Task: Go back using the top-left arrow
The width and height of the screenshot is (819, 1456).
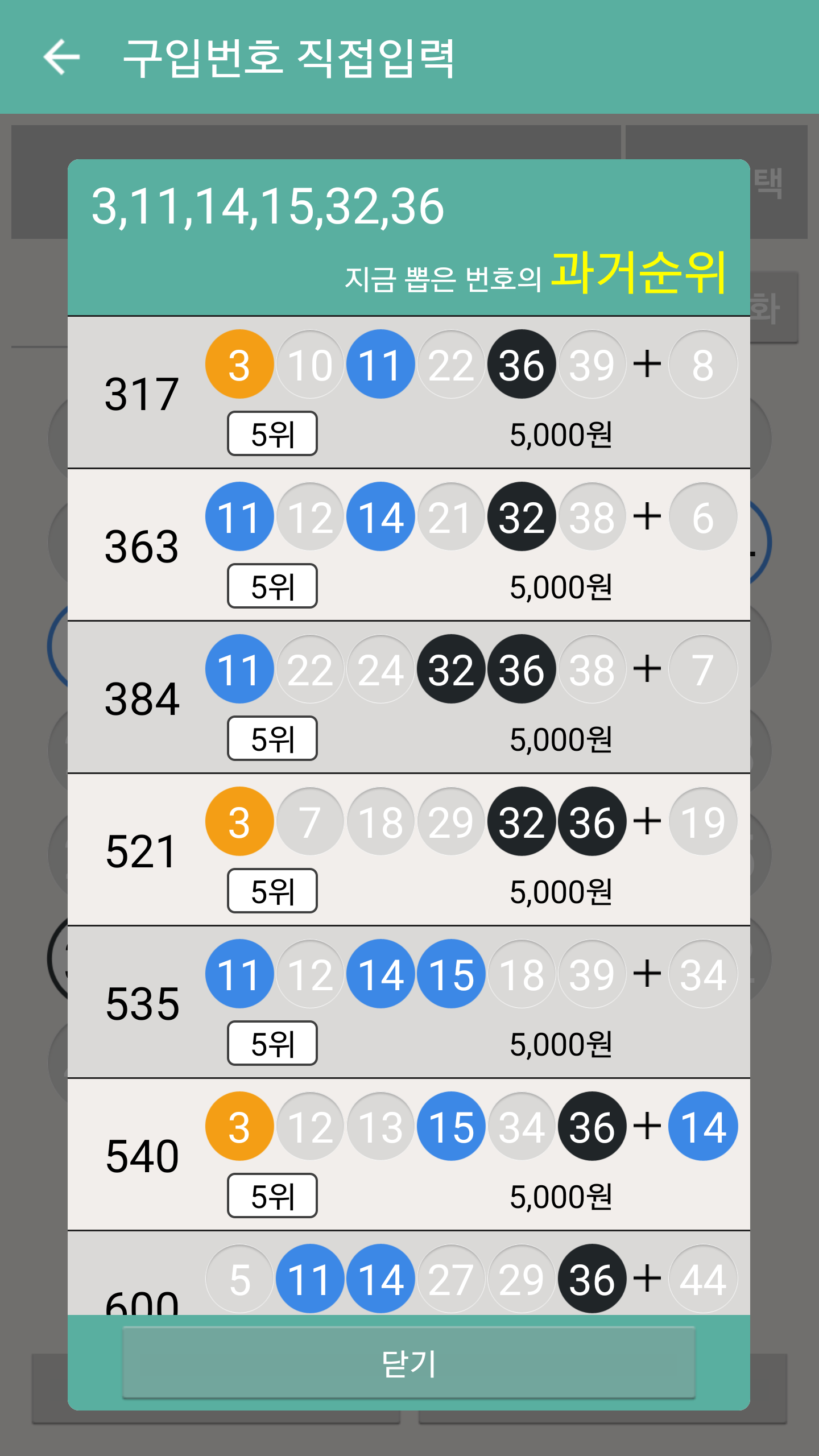Action: 61,57
